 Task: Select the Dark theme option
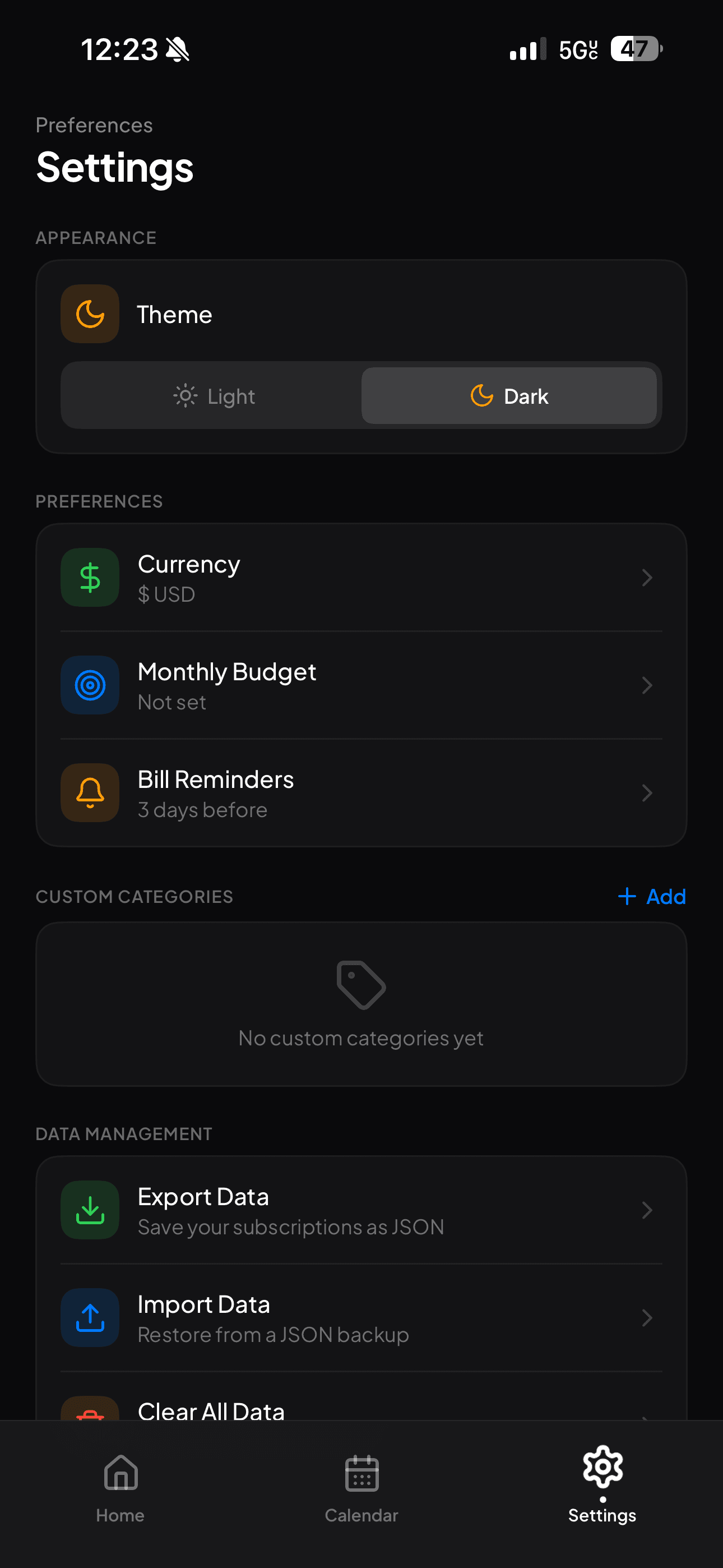coord(510,396)
